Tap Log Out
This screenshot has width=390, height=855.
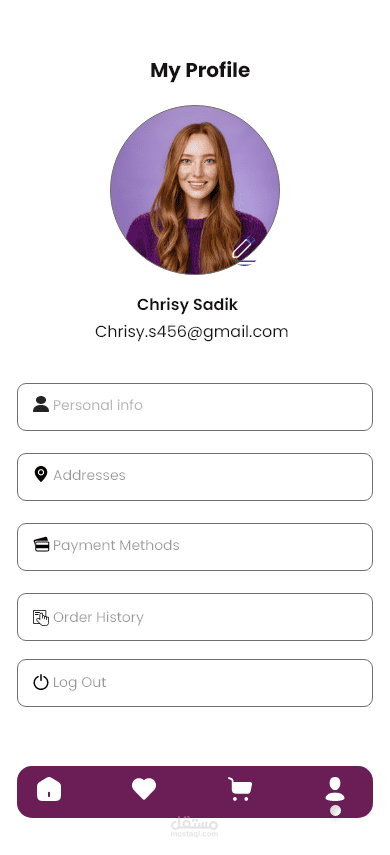[x=195, y=683]
